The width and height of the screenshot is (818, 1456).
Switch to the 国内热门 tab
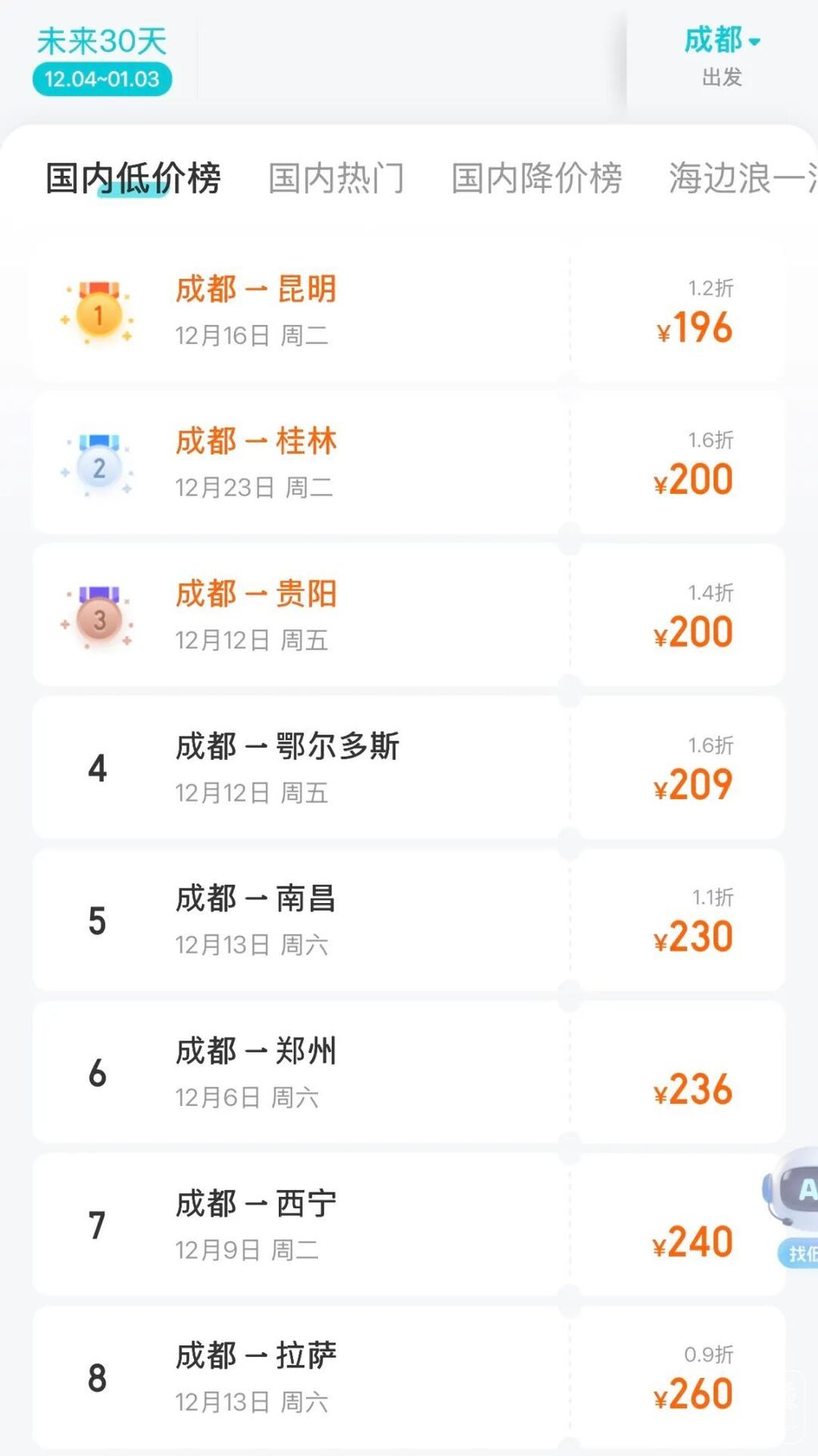click(x=336, y=177)
